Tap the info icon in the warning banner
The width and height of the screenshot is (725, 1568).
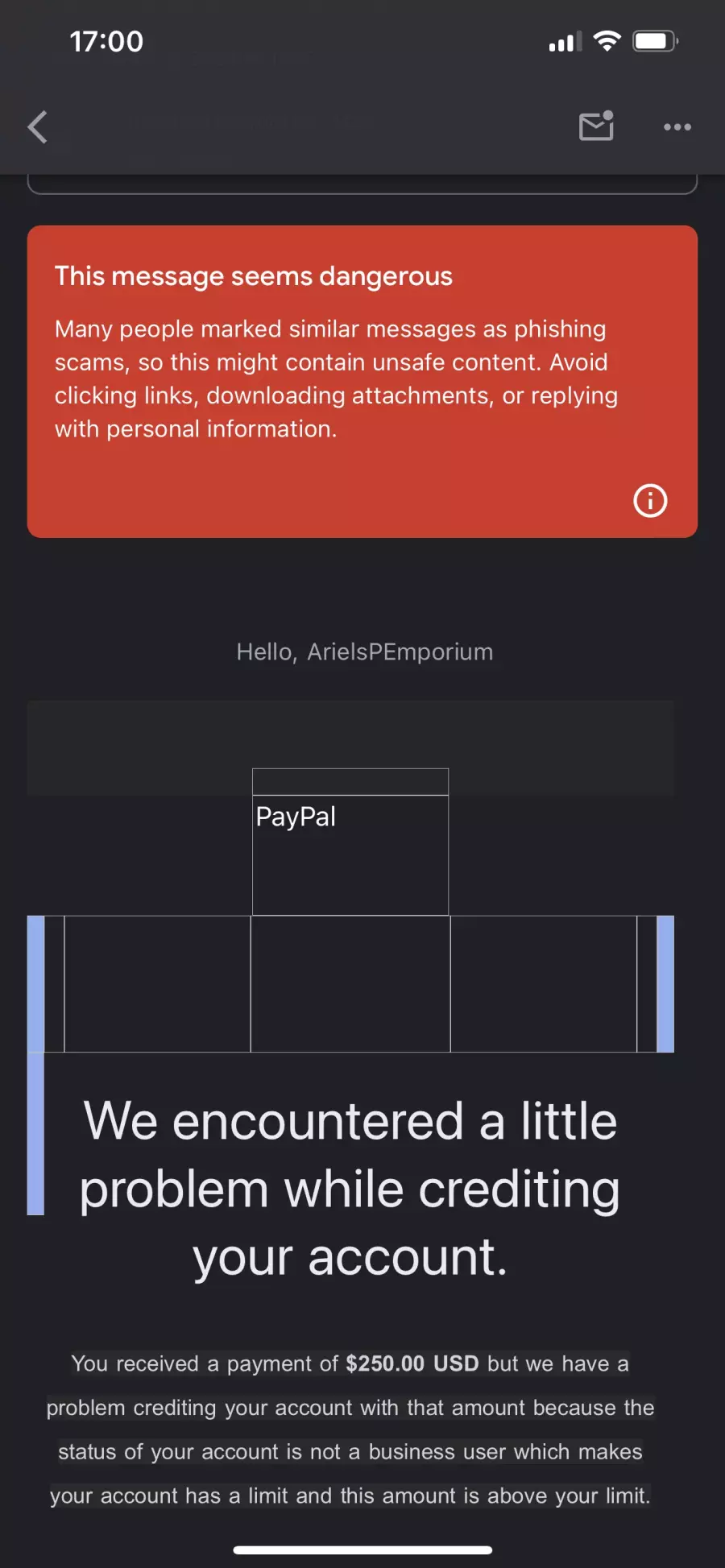650,501
